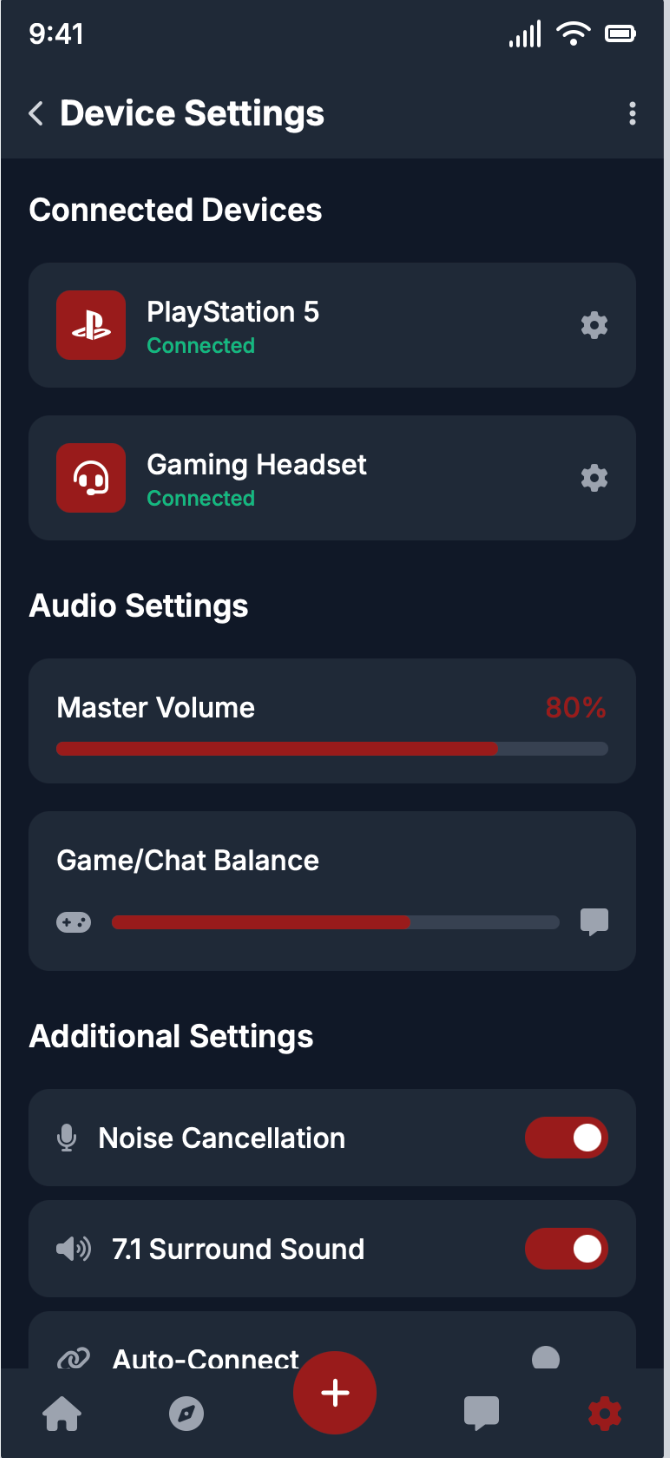This screenshot has width=670, height=1458.
Task: Adjust the Master Volume slider
Action: (332, 748)
